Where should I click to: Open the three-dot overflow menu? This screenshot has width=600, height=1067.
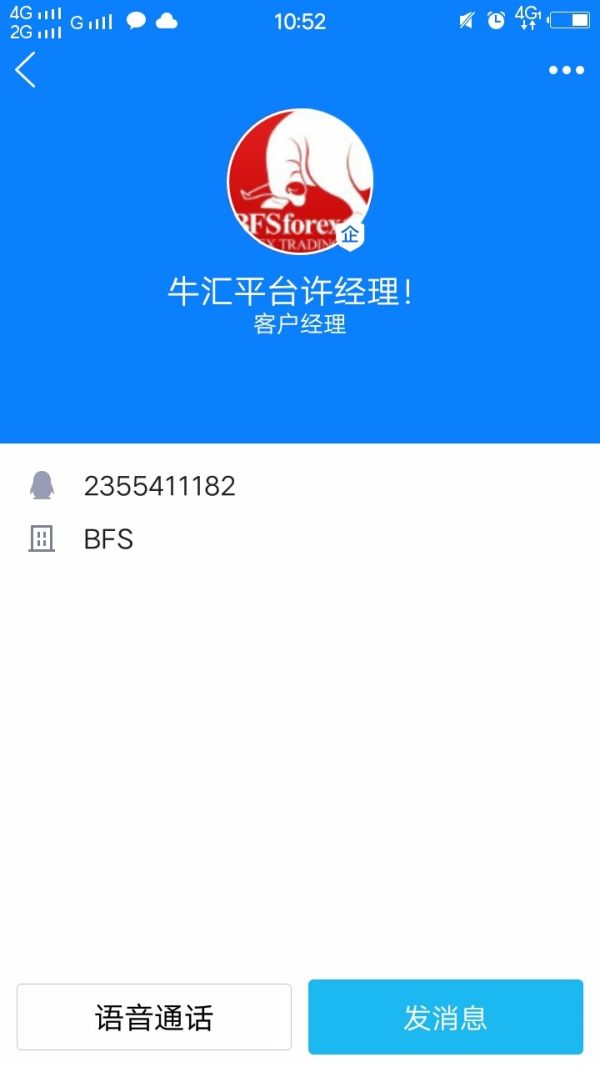566,70
